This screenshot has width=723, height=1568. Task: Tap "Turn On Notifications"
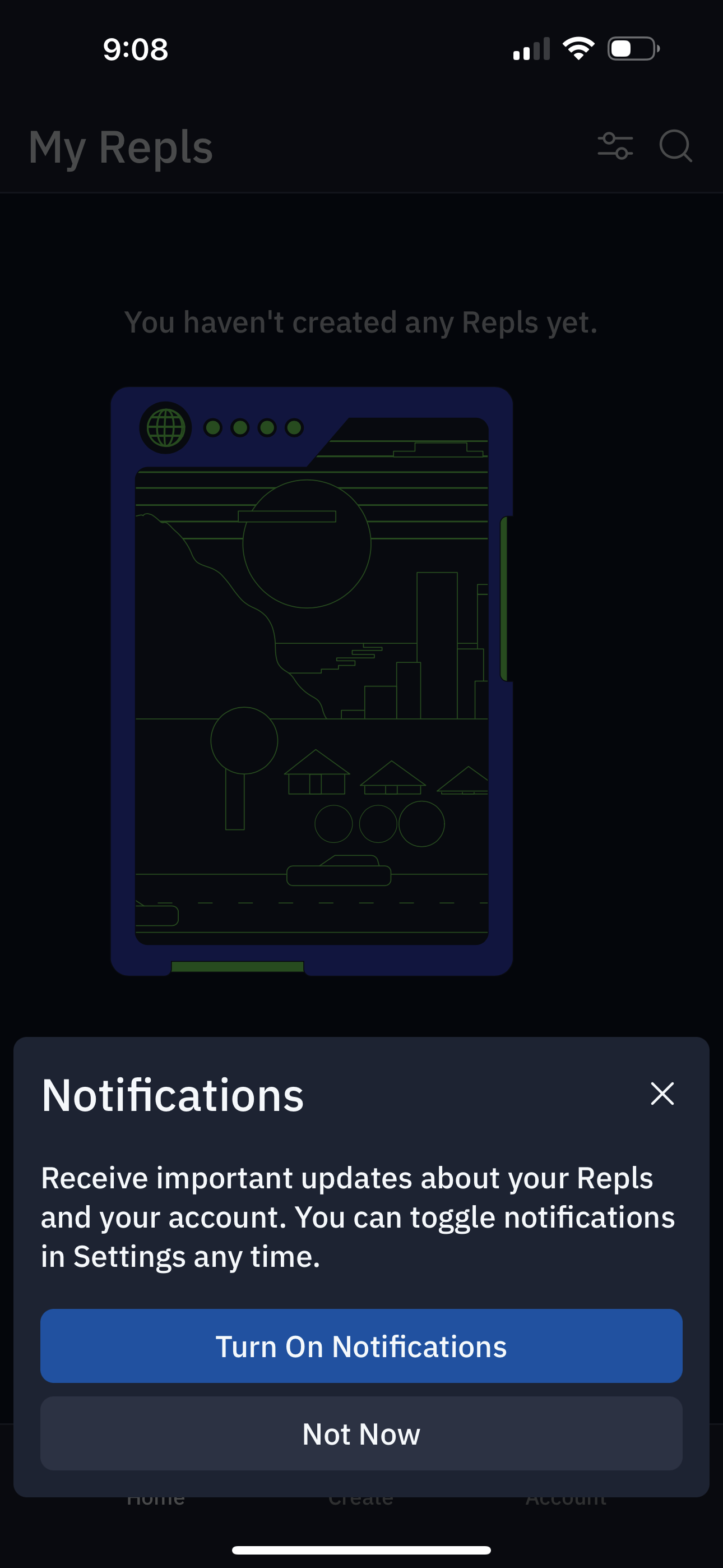click(x=361, y=1346)
